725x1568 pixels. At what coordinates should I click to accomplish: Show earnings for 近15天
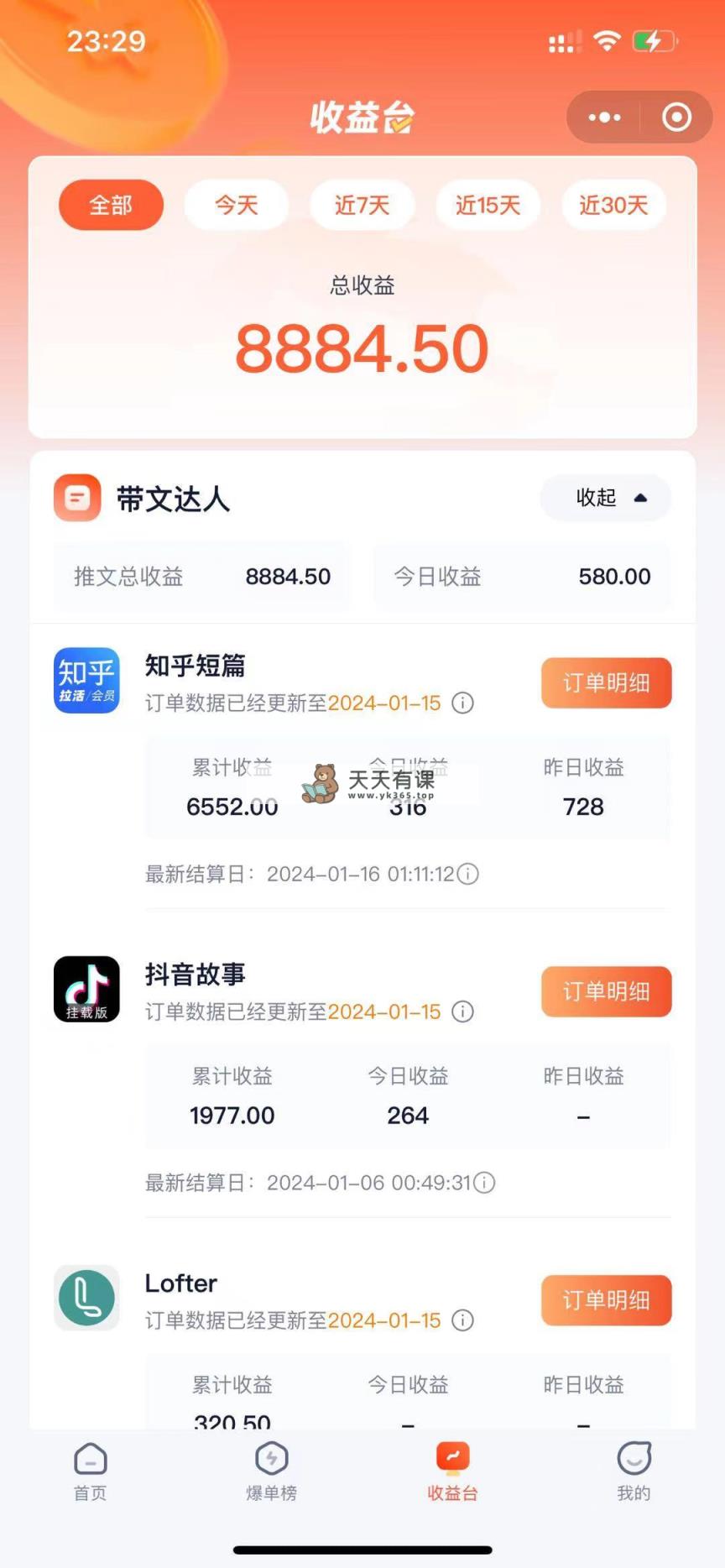[x=488, y=205]
